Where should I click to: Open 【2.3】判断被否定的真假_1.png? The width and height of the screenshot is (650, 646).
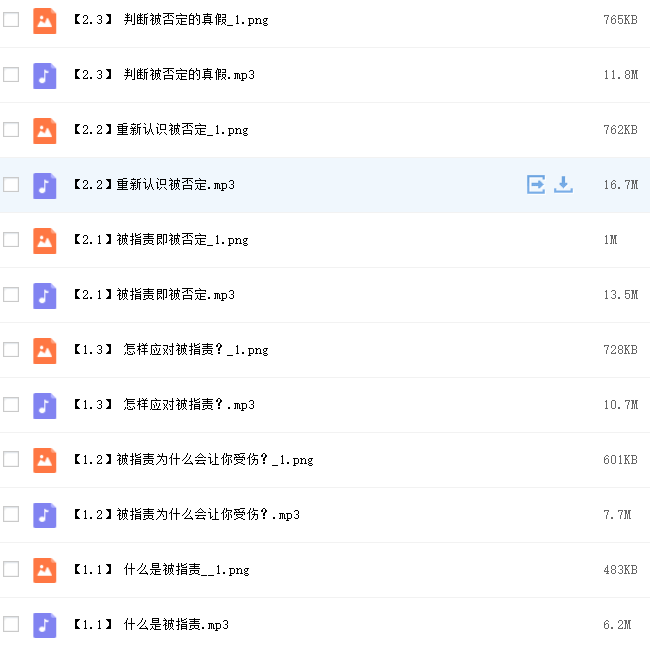[170, 20]
